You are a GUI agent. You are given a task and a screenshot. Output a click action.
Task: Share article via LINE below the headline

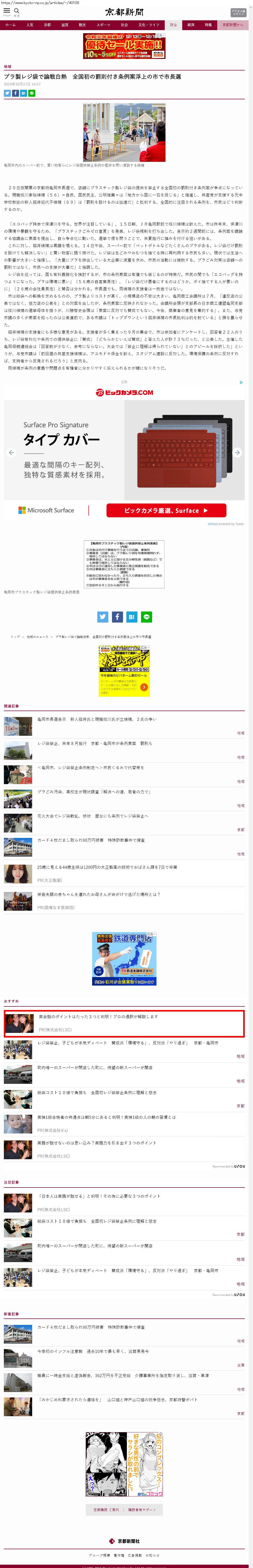tap(32, 93)
